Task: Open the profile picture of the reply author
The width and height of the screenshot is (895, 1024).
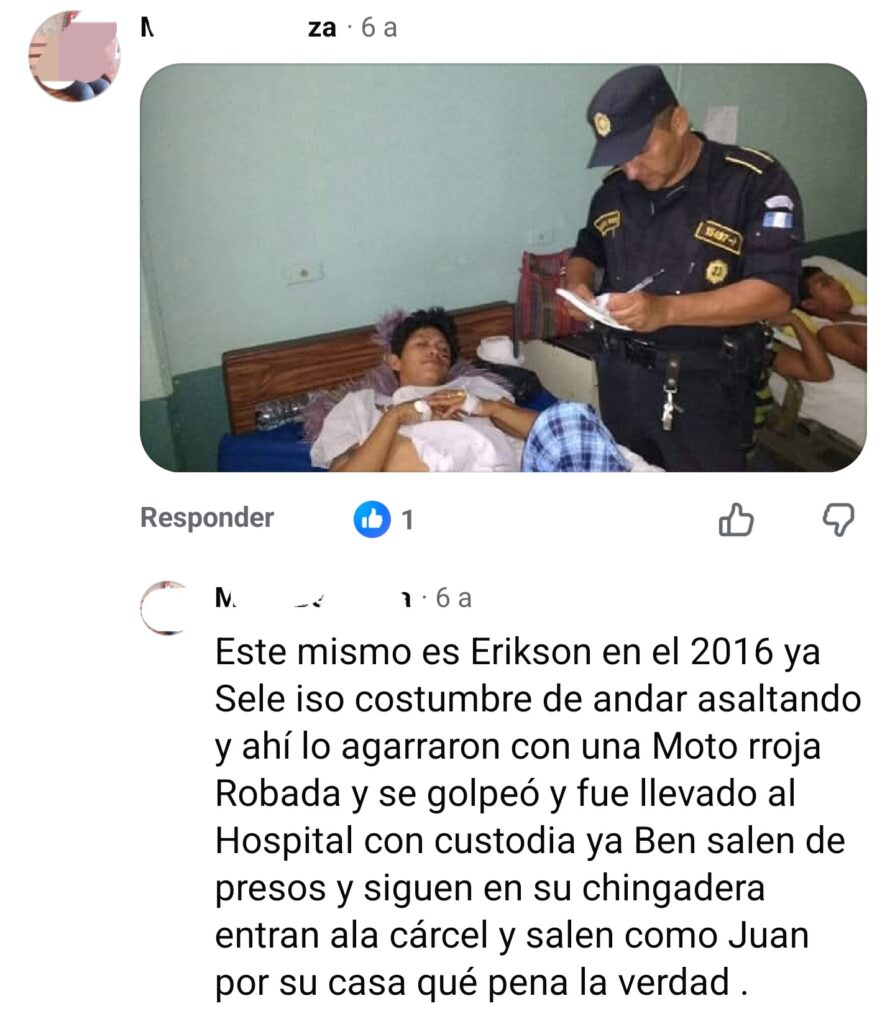Action: click(167, 609)
